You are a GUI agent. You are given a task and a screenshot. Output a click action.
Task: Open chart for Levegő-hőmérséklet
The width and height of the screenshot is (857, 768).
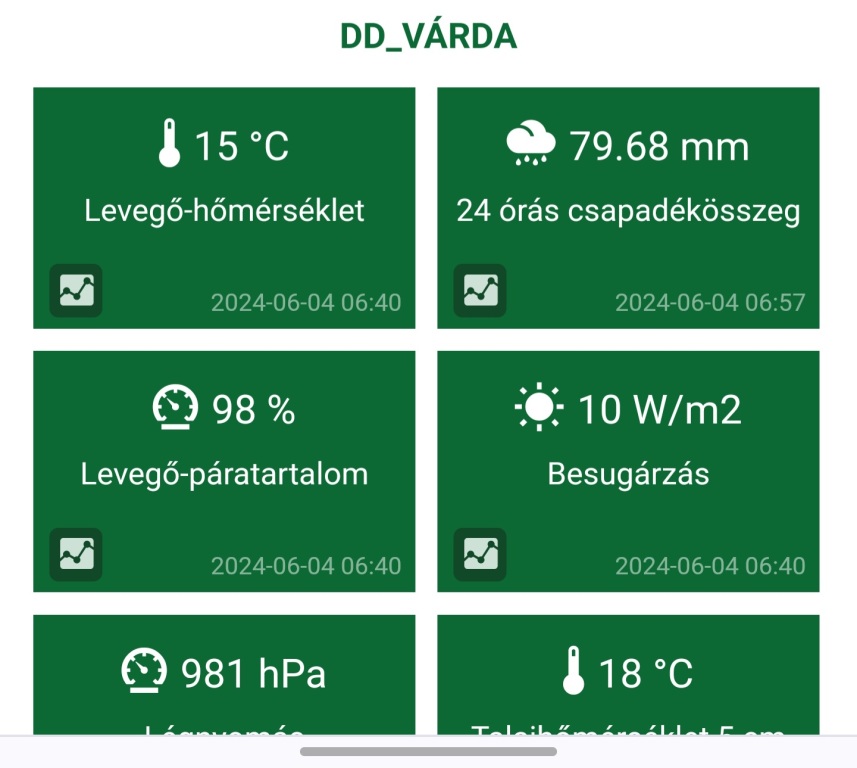76,291
